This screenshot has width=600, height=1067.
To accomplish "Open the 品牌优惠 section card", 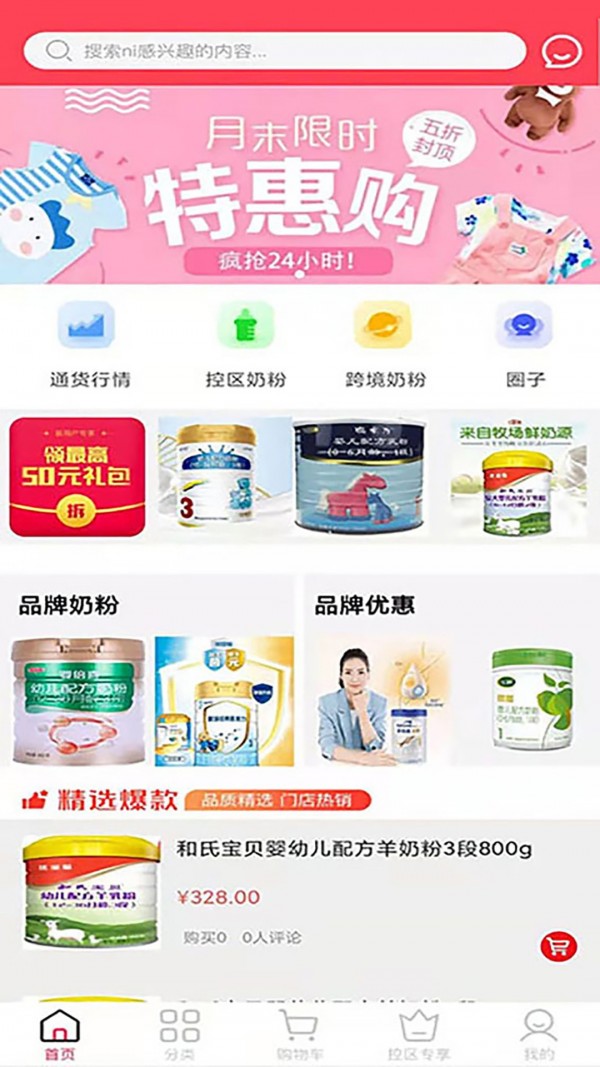I will [x=450, y=675].
